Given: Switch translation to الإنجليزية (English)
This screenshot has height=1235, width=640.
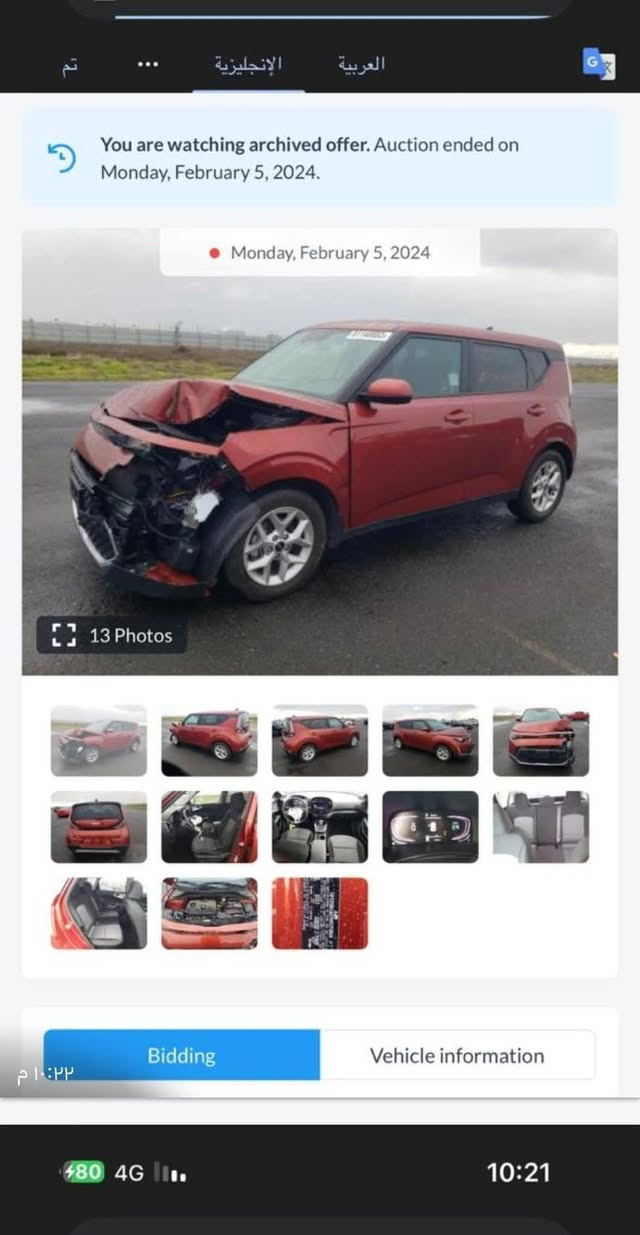Looking at the screenshot, I should point(248,64).
